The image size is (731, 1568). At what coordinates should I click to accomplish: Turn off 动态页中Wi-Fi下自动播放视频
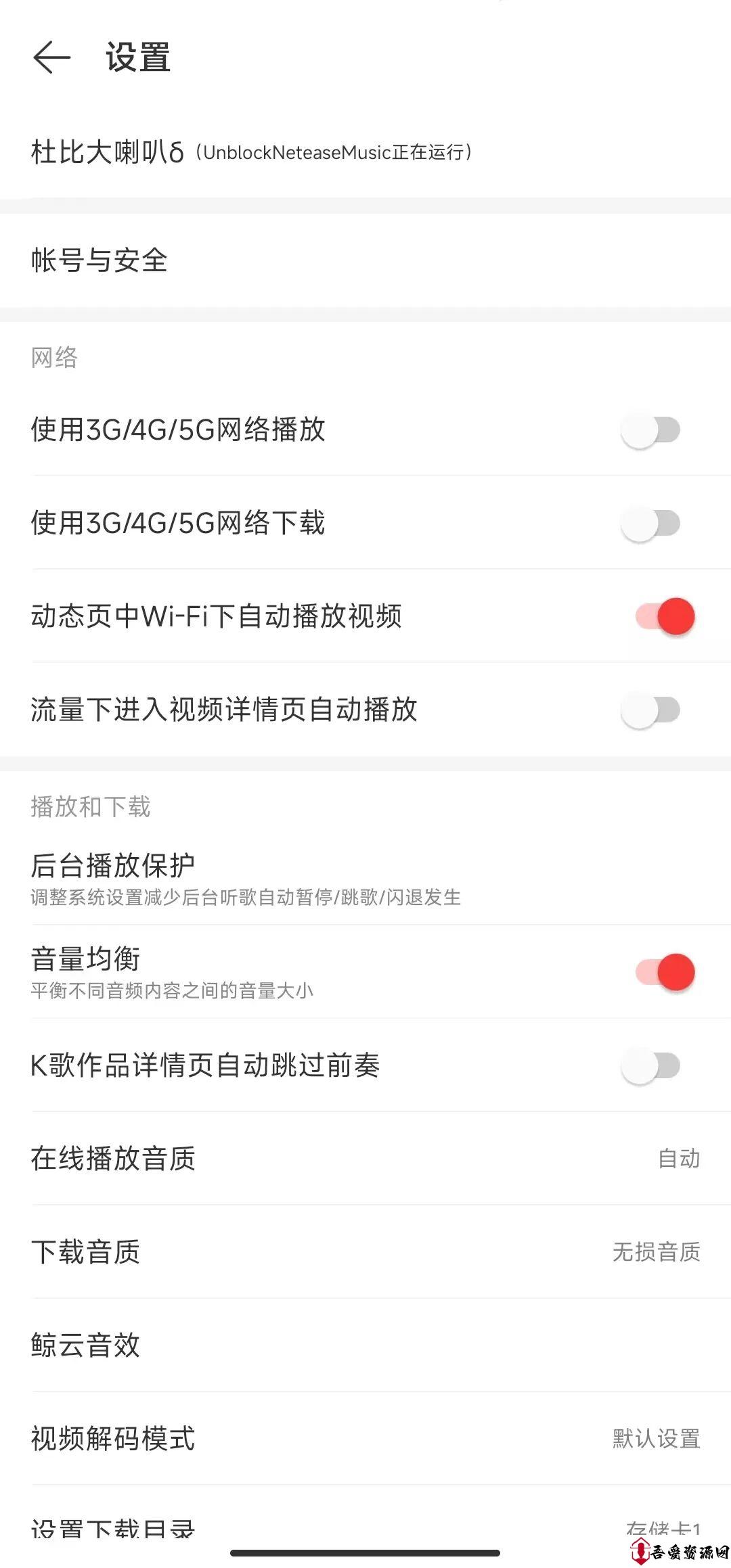coord(665,616)
